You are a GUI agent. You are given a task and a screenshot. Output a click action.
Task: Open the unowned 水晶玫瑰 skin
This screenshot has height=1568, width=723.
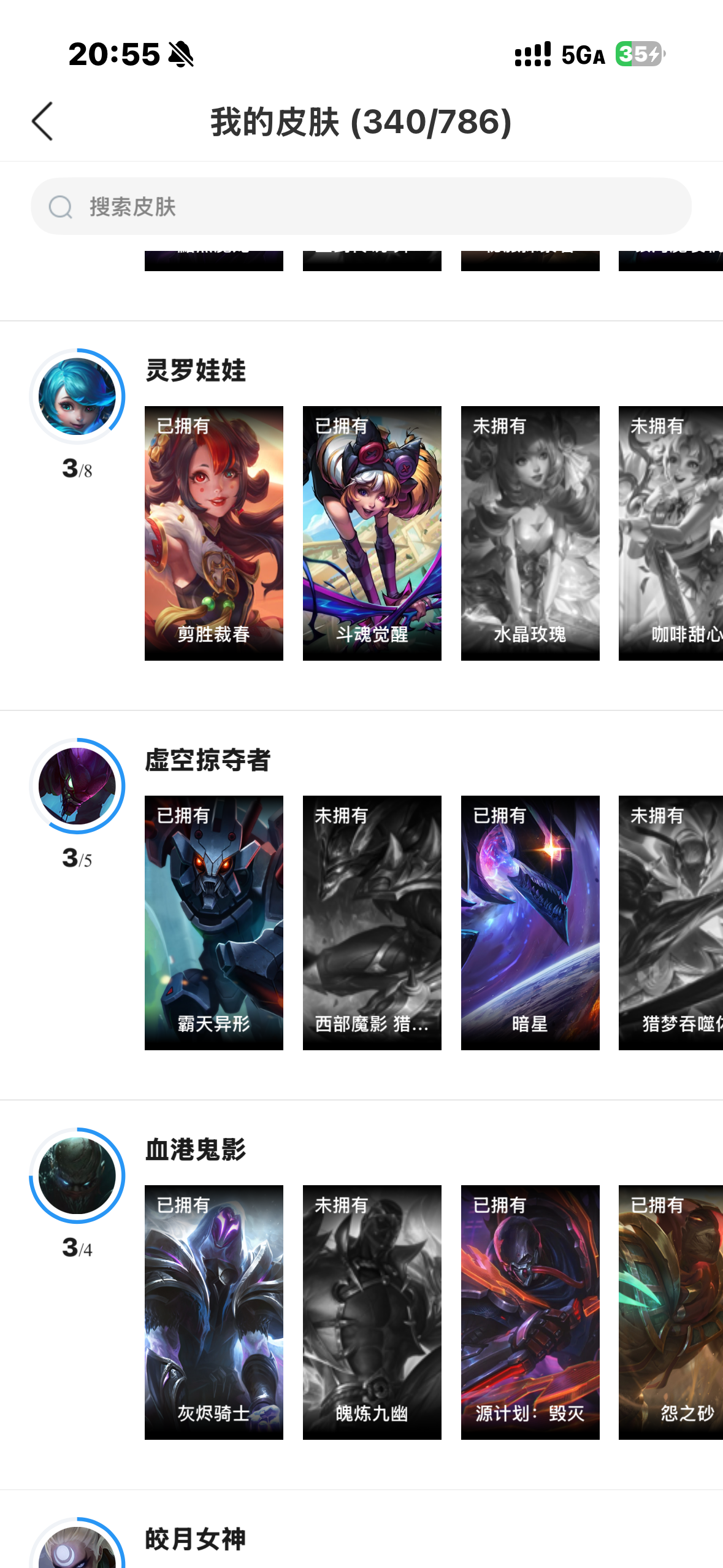click(x=530, y=533)
